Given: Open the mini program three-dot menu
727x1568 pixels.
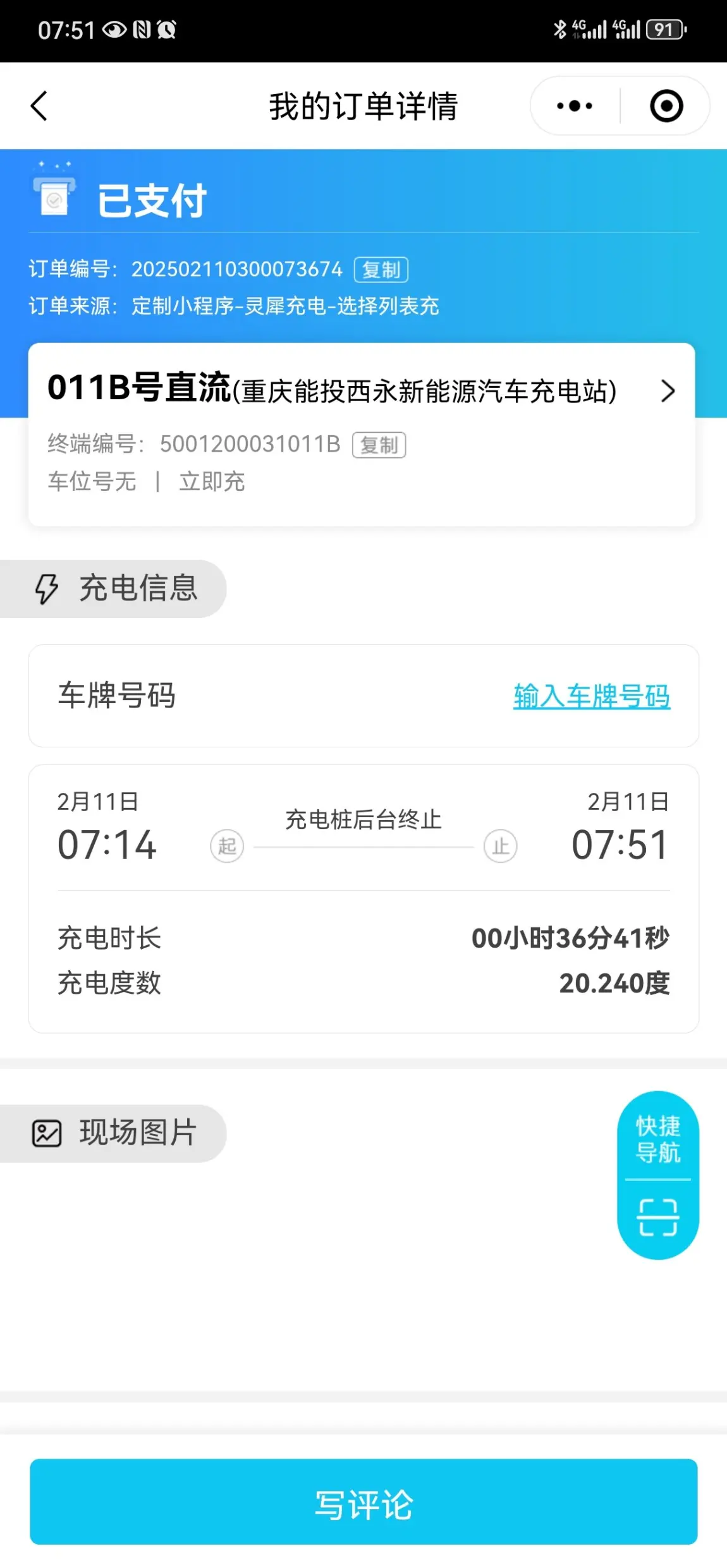Looking at the screenshot, I should click(x=575, y=106).
